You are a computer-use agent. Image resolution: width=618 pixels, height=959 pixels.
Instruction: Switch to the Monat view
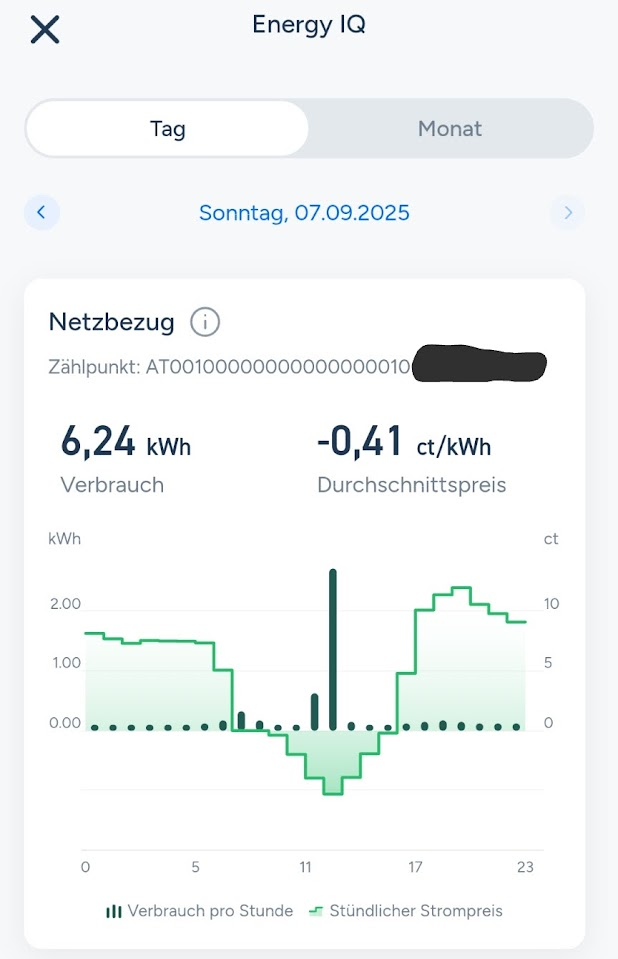pyautogui.click(x=449, y=129)
